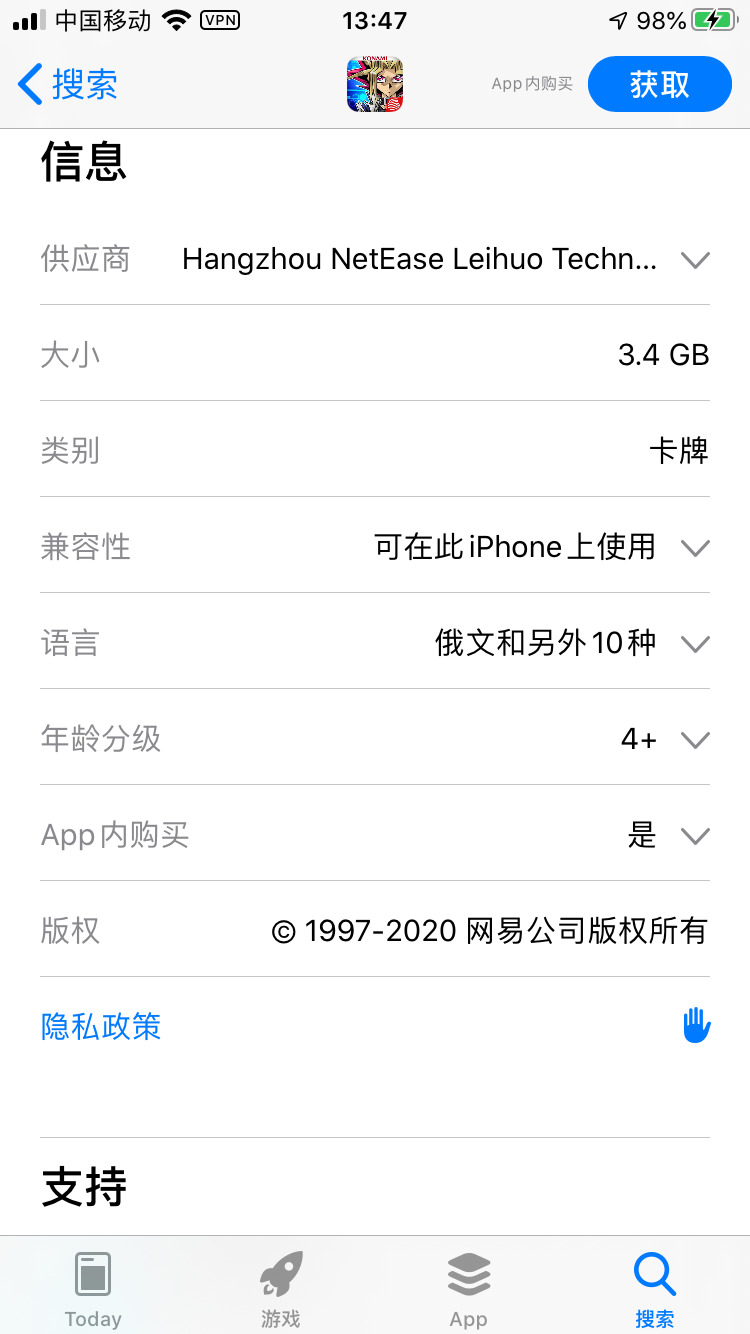
Task: Select the 搜索 tab
Action: pos(655,1289)
